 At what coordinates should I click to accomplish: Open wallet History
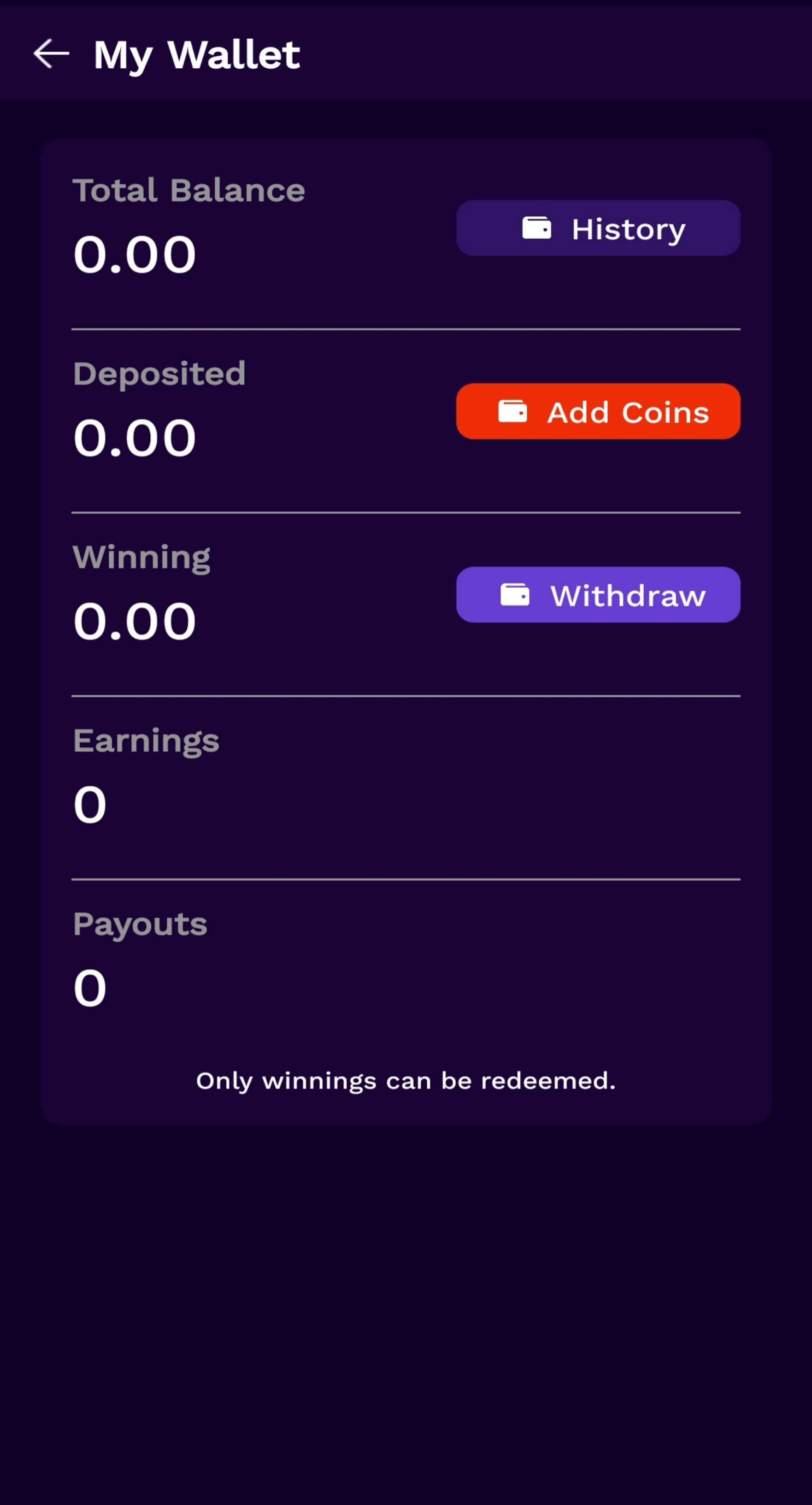(x=598, y=228)
